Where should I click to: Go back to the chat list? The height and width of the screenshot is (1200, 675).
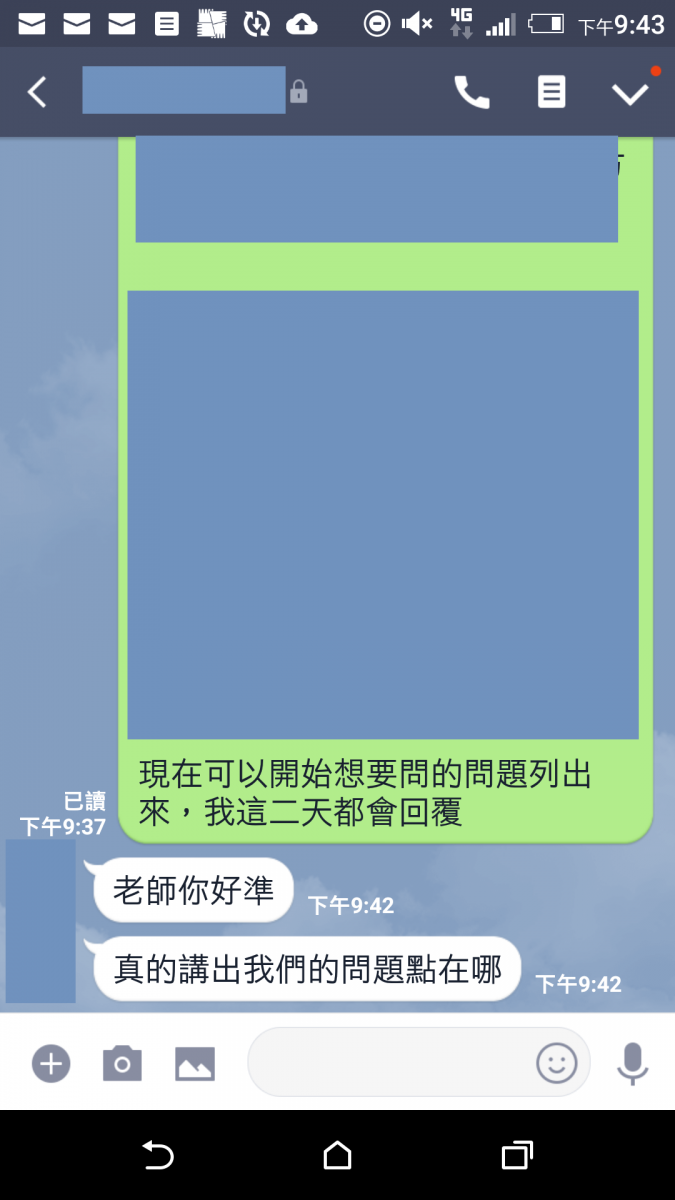click(37, 92)
